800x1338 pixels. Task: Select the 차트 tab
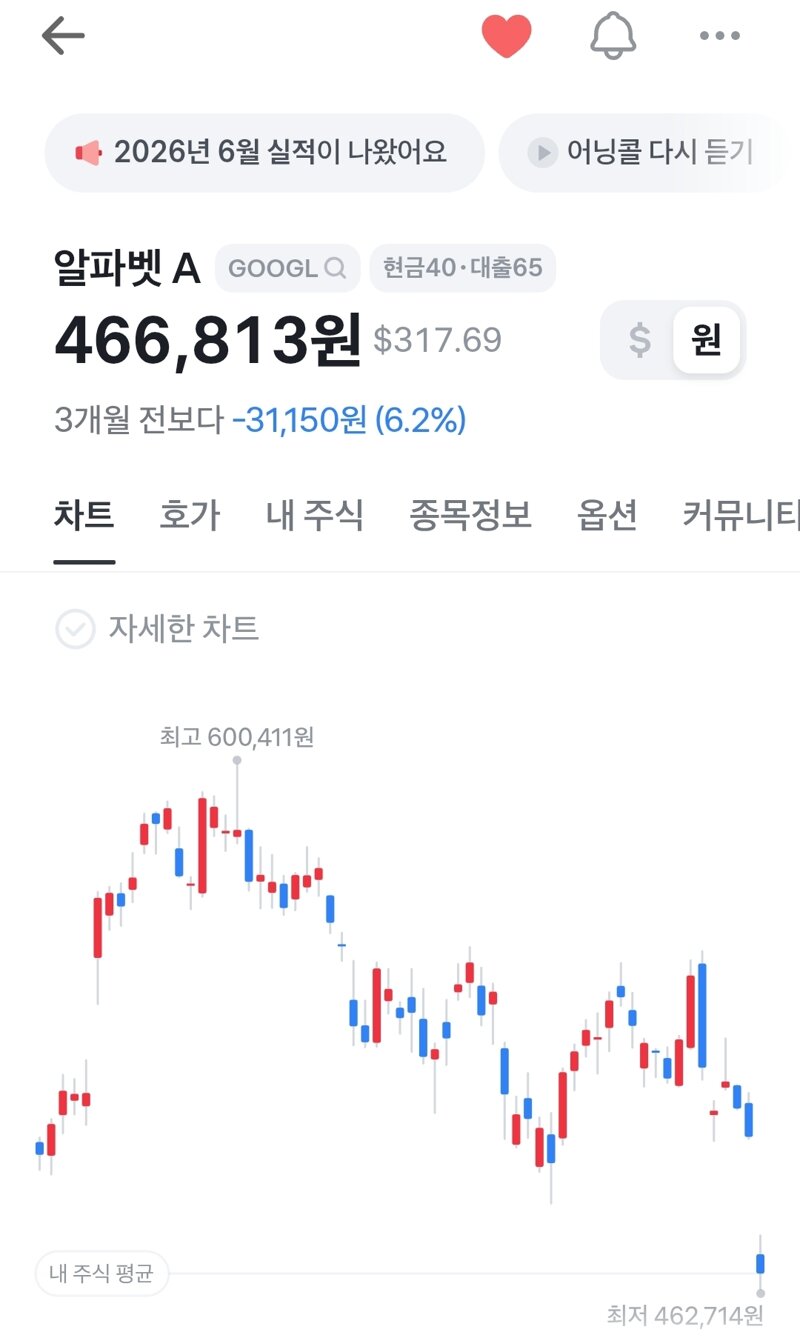click(x=84, y=516)
